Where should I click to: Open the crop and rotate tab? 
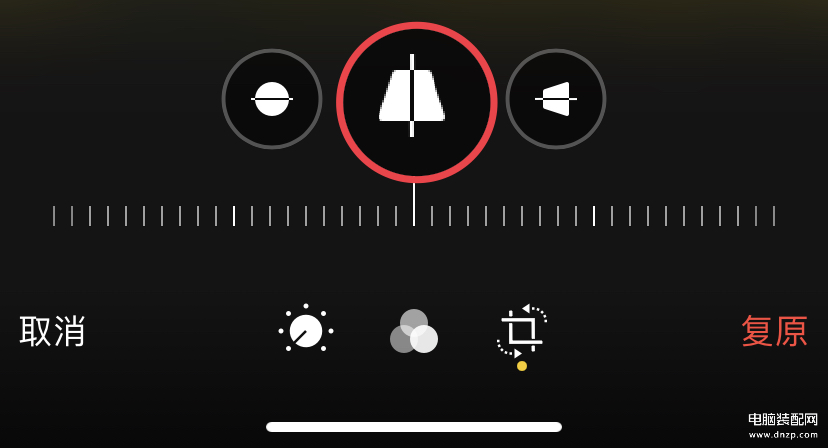tap(521, 331)
